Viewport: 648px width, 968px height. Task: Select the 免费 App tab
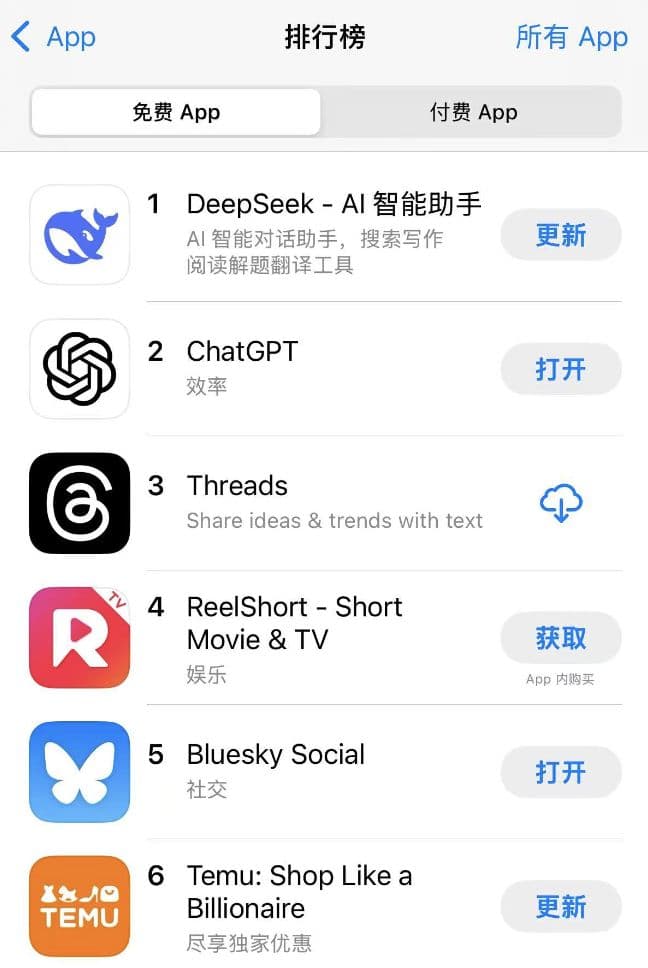[176, 112]
